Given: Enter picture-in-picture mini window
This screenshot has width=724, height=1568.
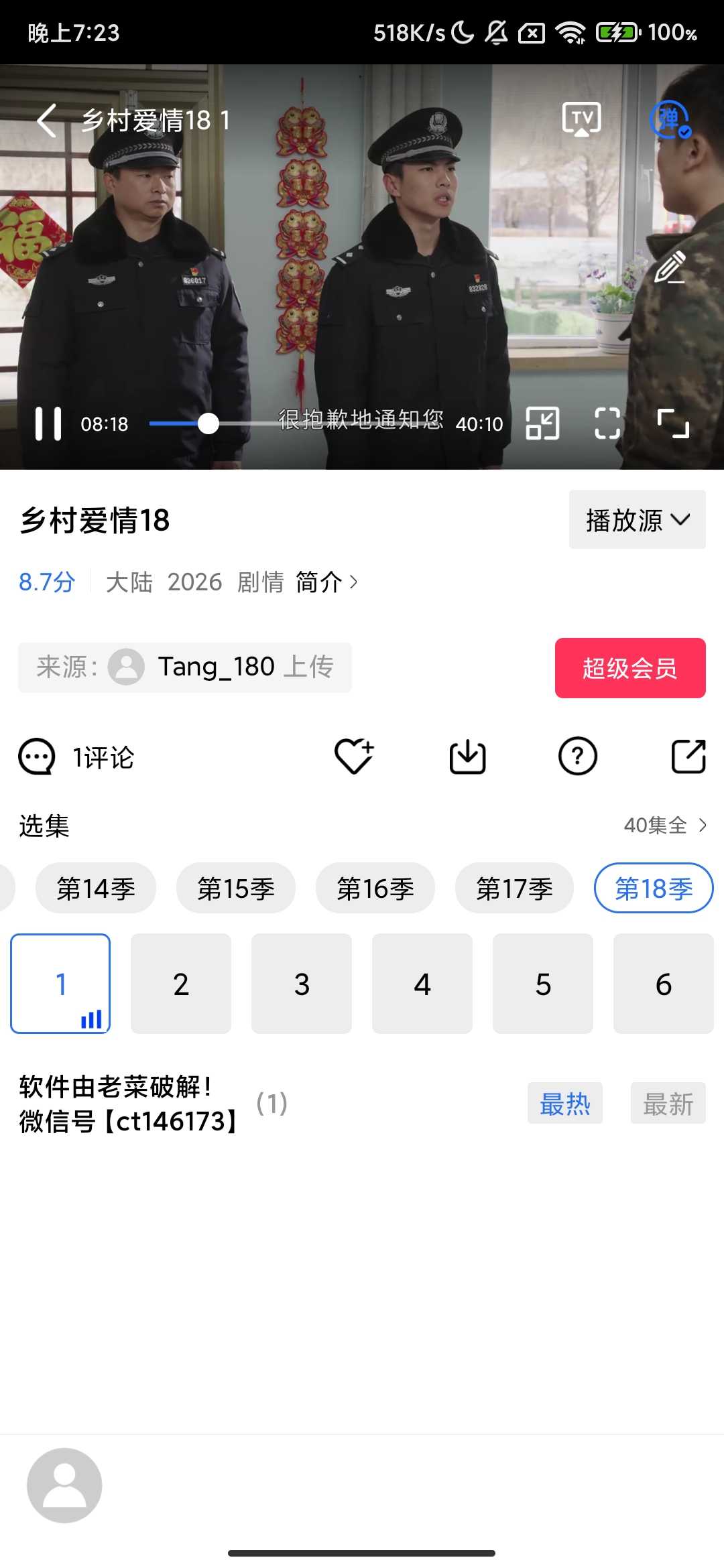Looking at the screenshot, I should click(x=542, y=423).
